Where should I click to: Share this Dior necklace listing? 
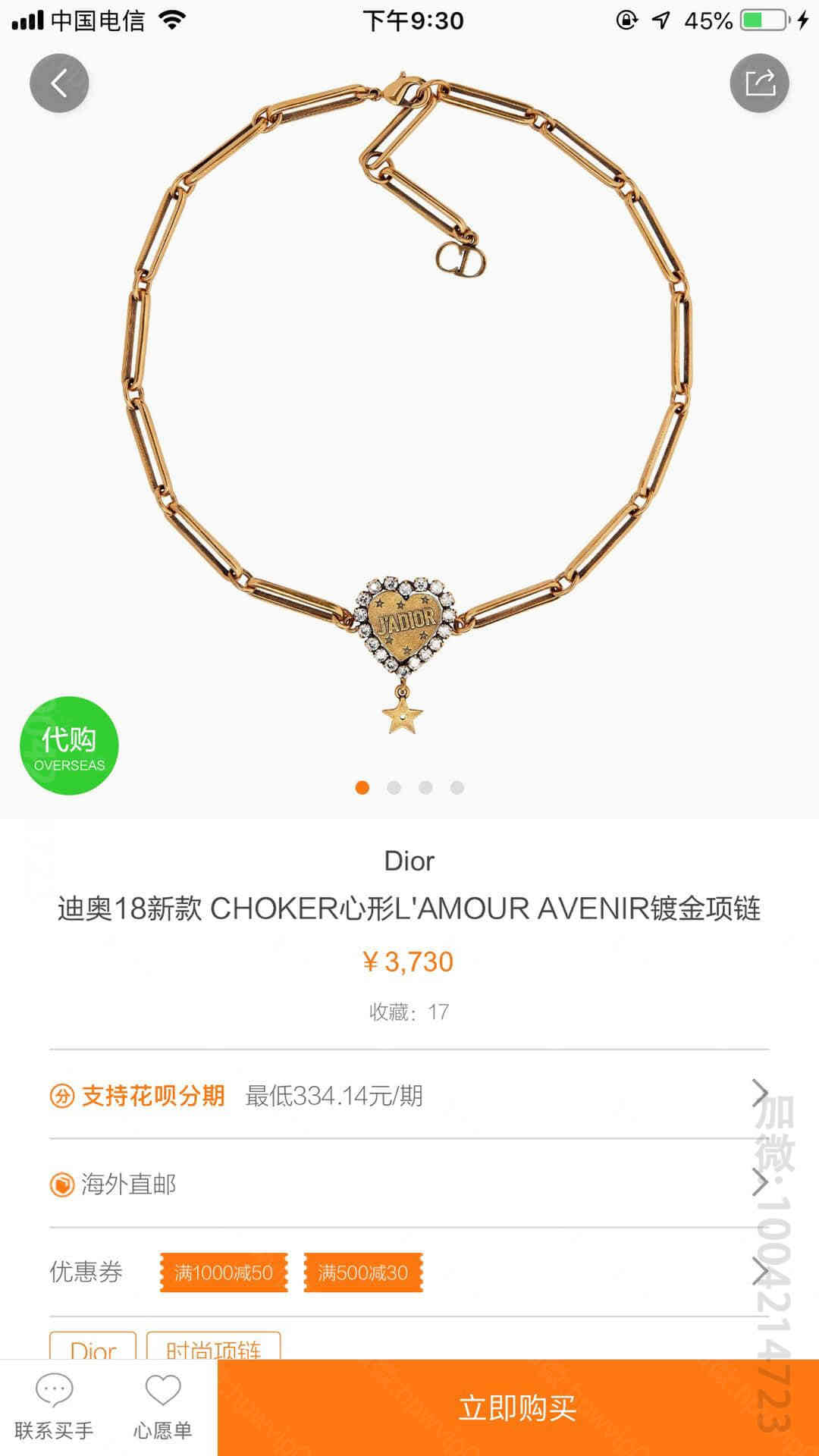[759, 83]
